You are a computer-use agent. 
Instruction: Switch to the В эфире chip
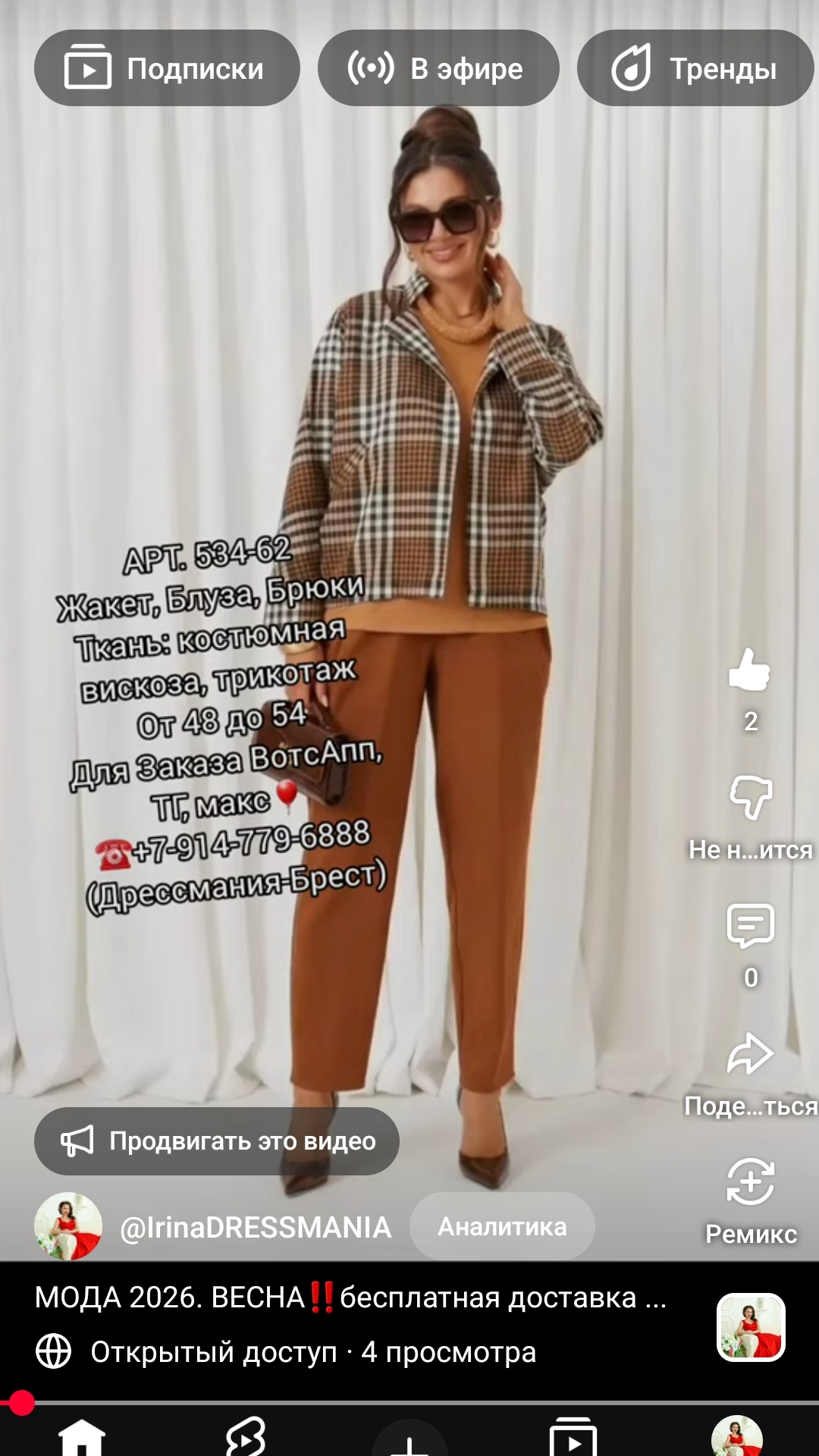point(438,68)
